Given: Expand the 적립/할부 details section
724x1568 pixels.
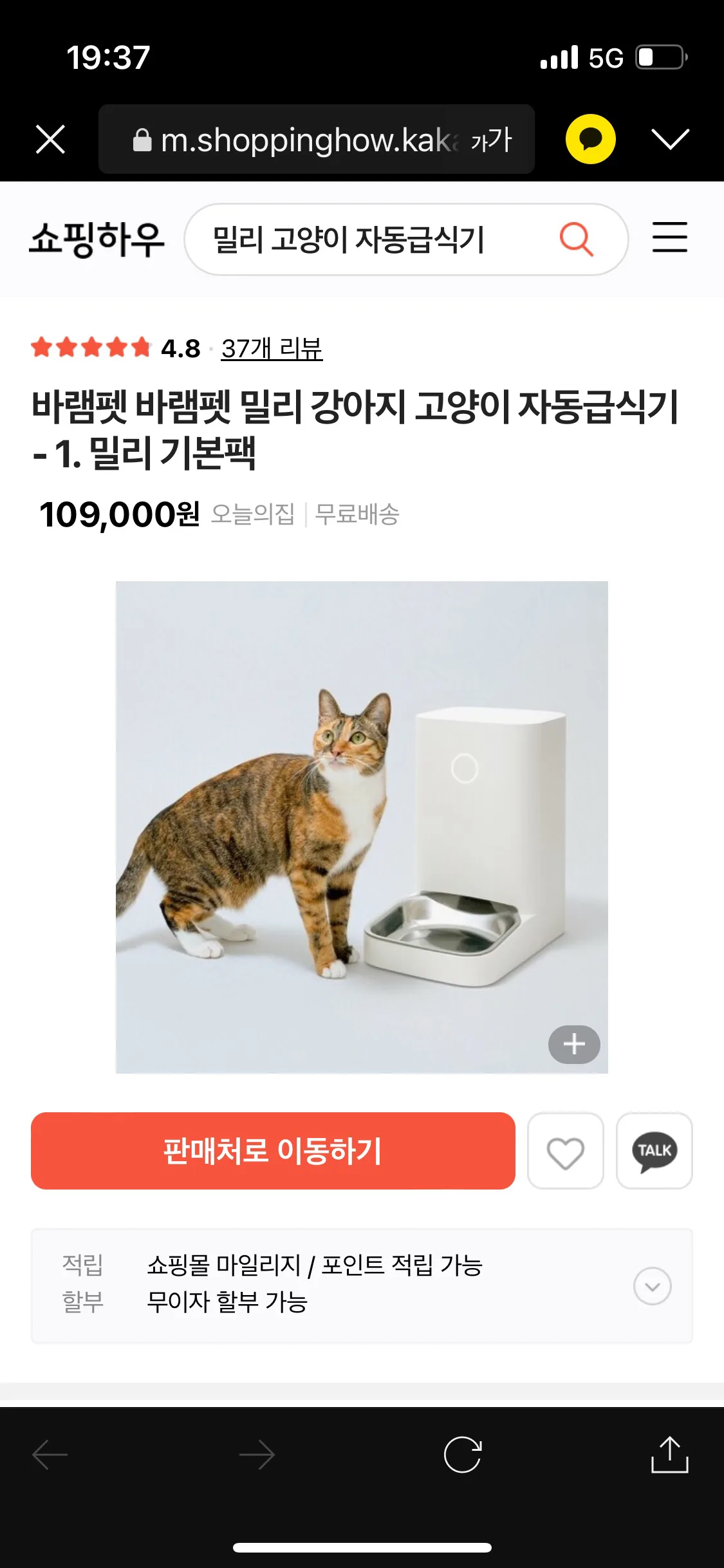Looking at the screenshot, I should point(653,1286).
